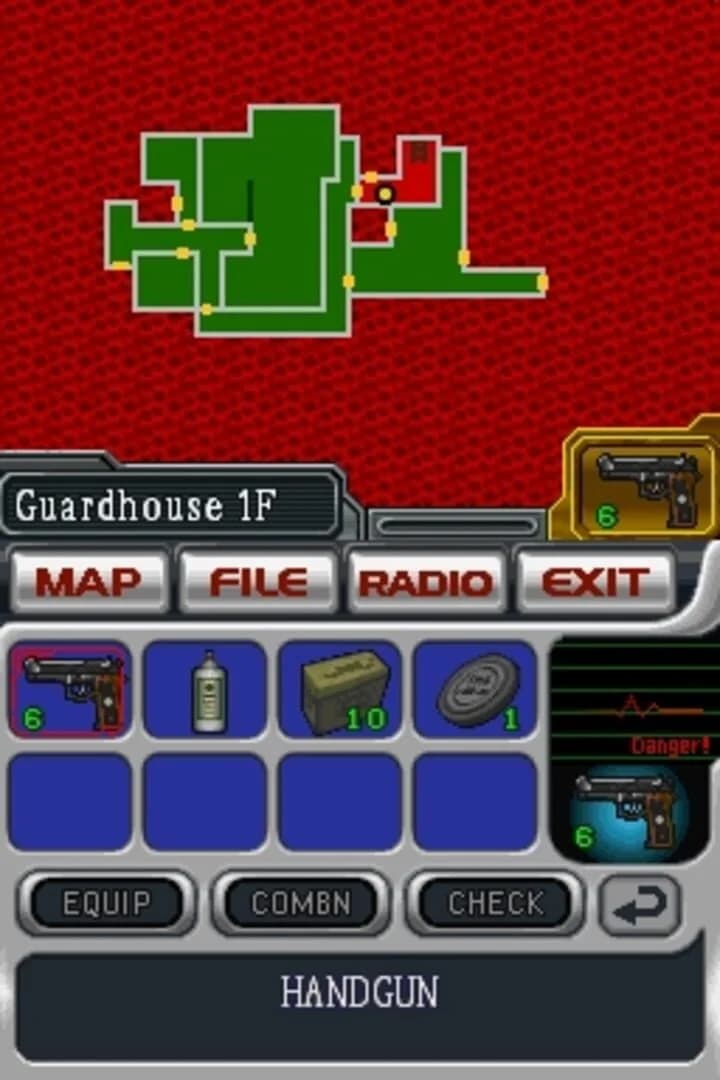
Task: Select the ammo box with 10 rounds
Action: pyautogui.click(x=340, y=690)
